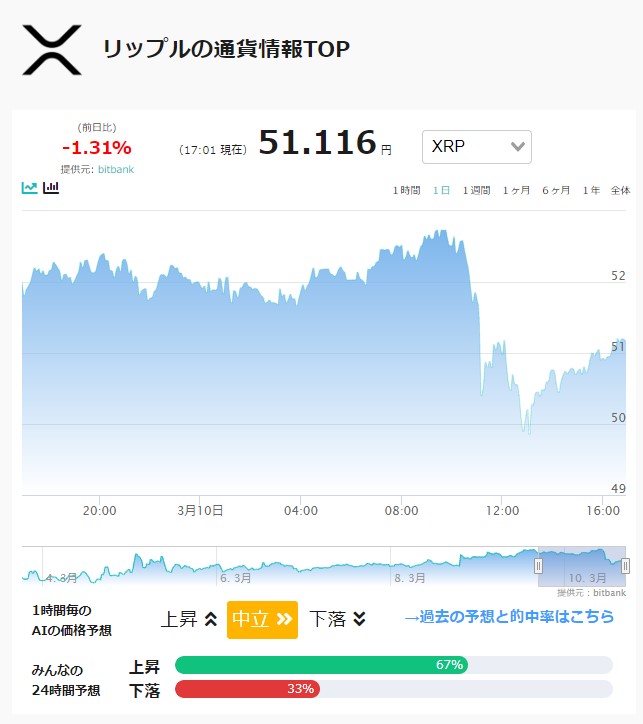643x724 pixels.
Task: Select the 1年 time range
Action: (x=591, y=190)
